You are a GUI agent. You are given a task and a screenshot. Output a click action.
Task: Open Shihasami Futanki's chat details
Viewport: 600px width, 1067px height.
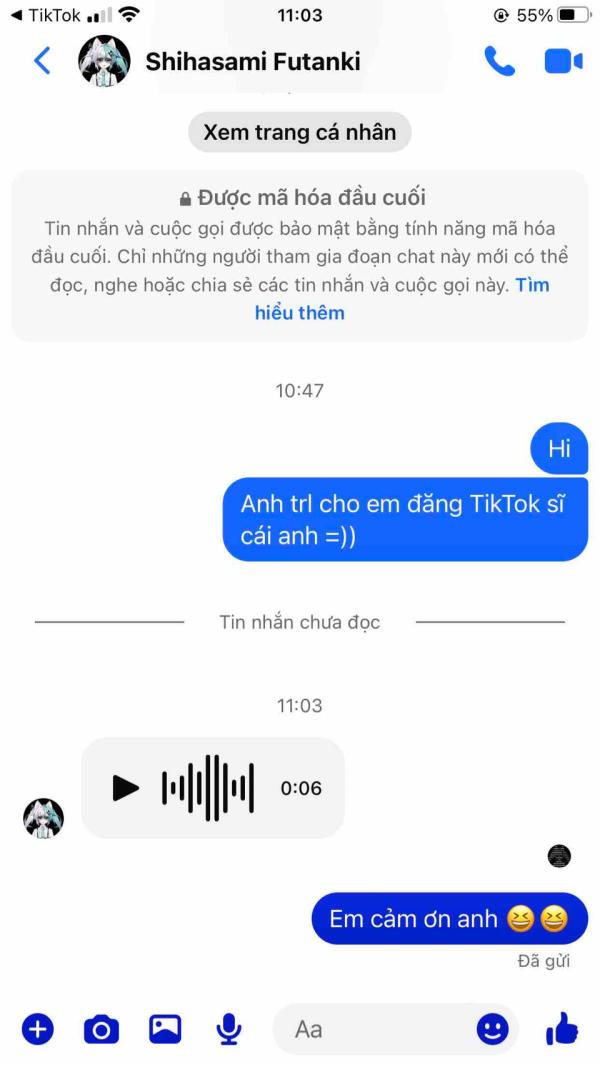click(x=252, y=62)
